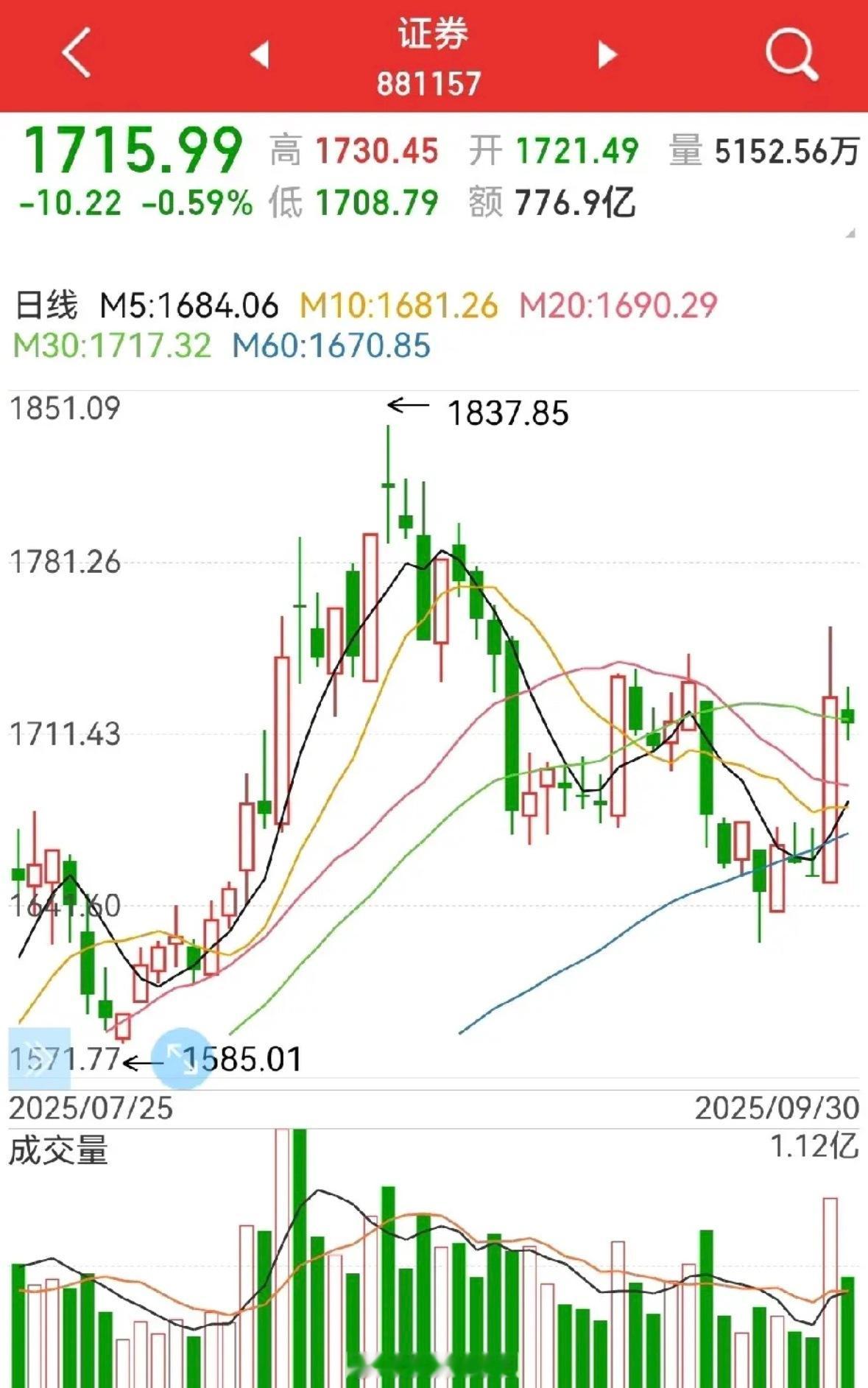Go back using the header arrow
This screenshot has height=1388, width=868.
[x=77, y=53]
